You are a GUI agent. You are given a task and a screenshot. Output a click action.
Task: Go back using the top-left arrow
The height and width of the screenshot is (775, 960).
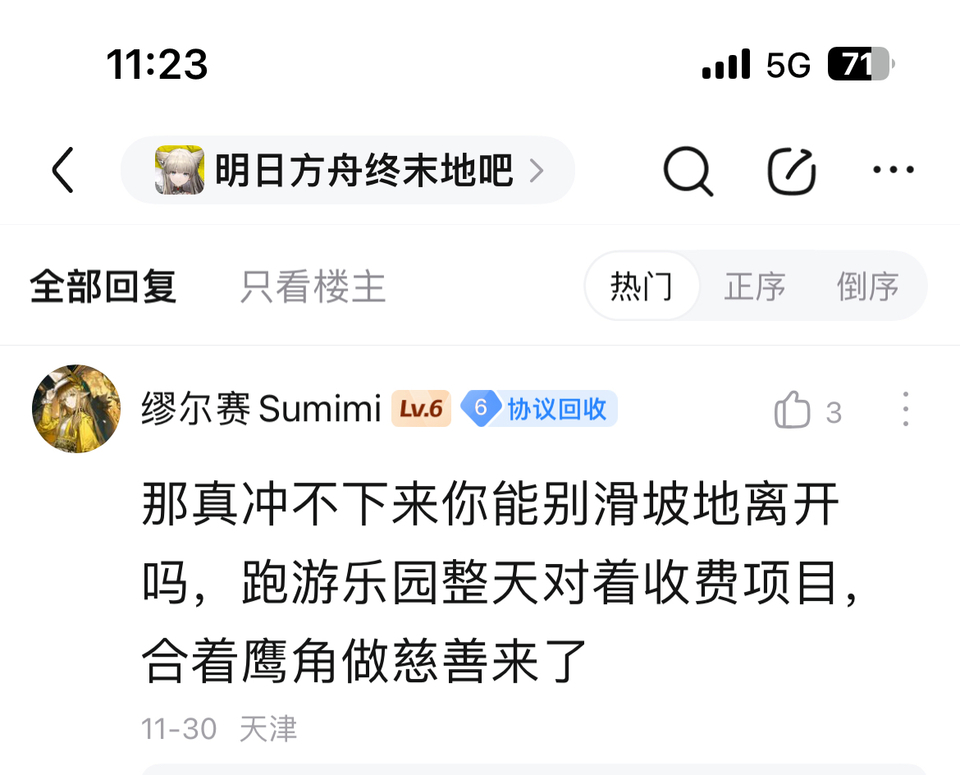click(63, 170)
